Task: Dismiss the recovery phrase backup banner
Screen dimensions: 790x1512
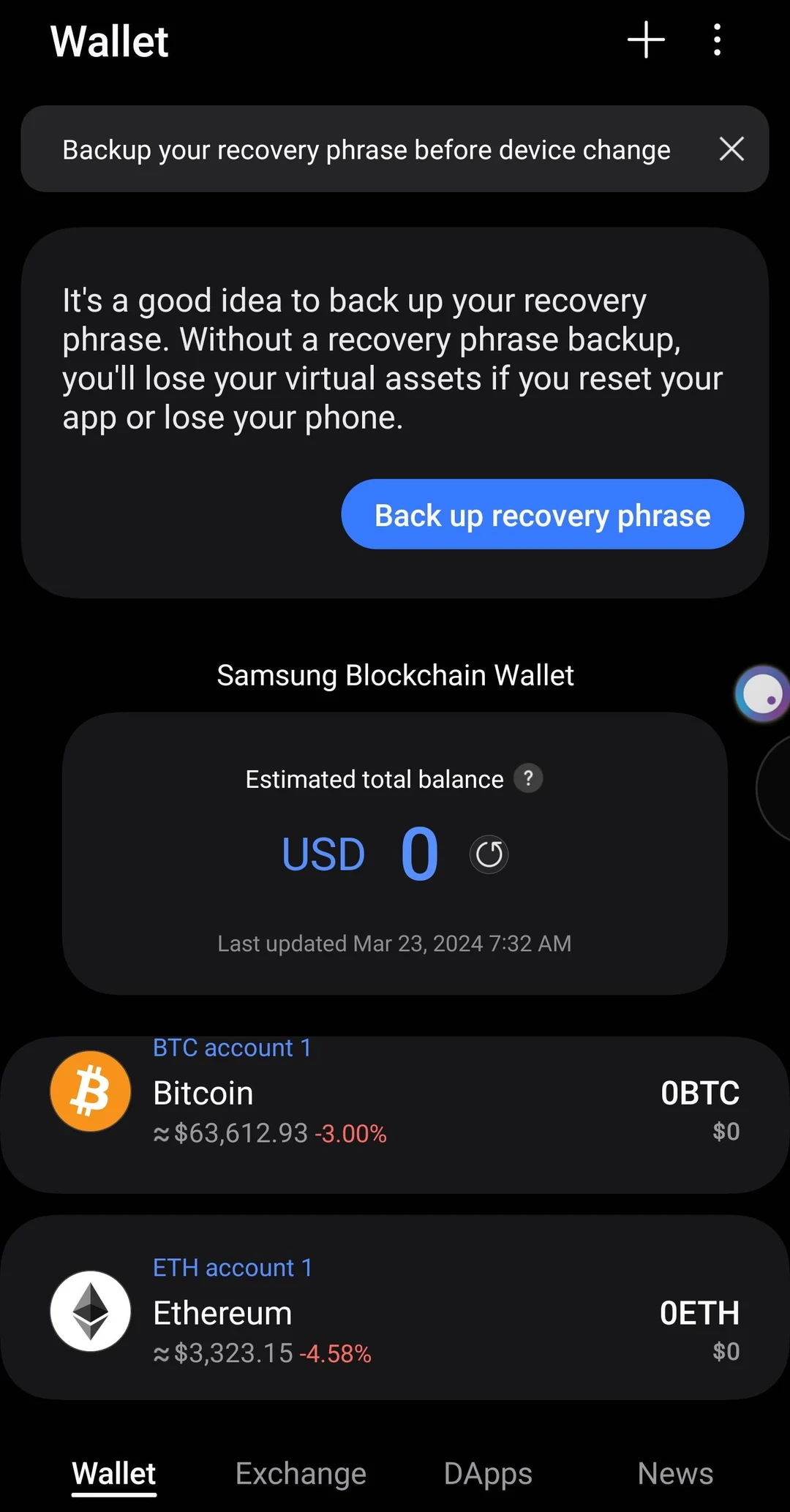Action: click(x=731, y=149)
